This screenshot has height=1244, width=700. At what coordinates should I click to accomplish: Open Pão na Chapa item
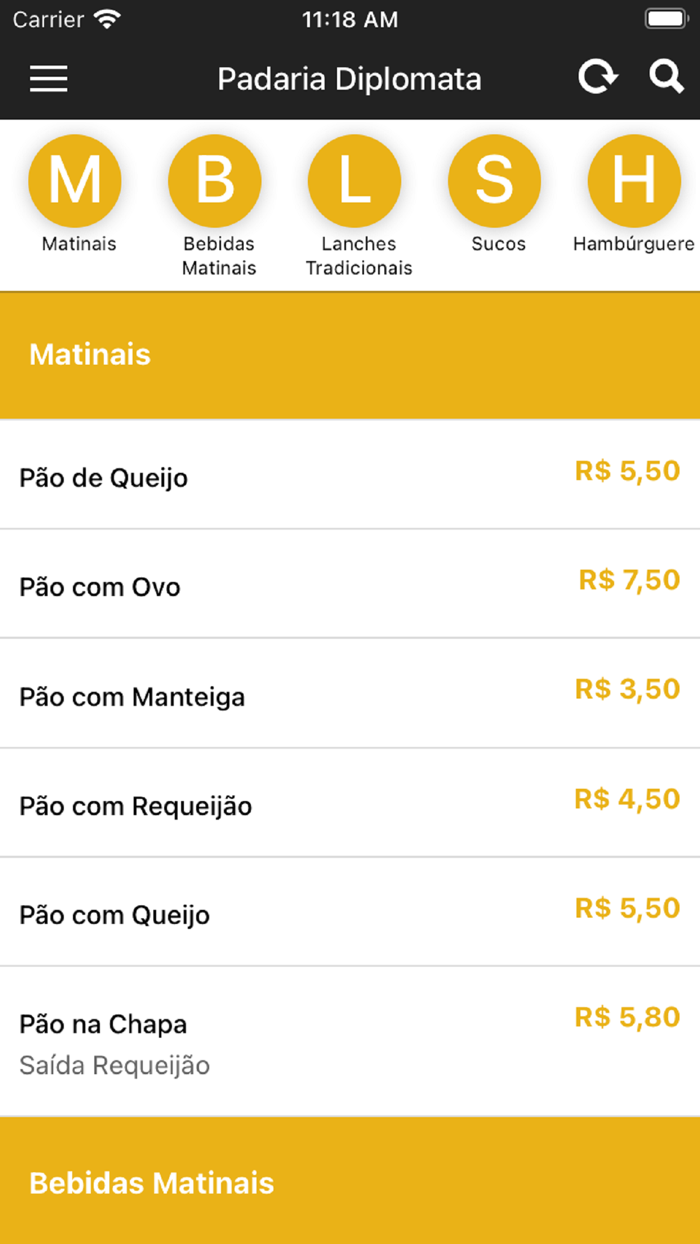350,1041
